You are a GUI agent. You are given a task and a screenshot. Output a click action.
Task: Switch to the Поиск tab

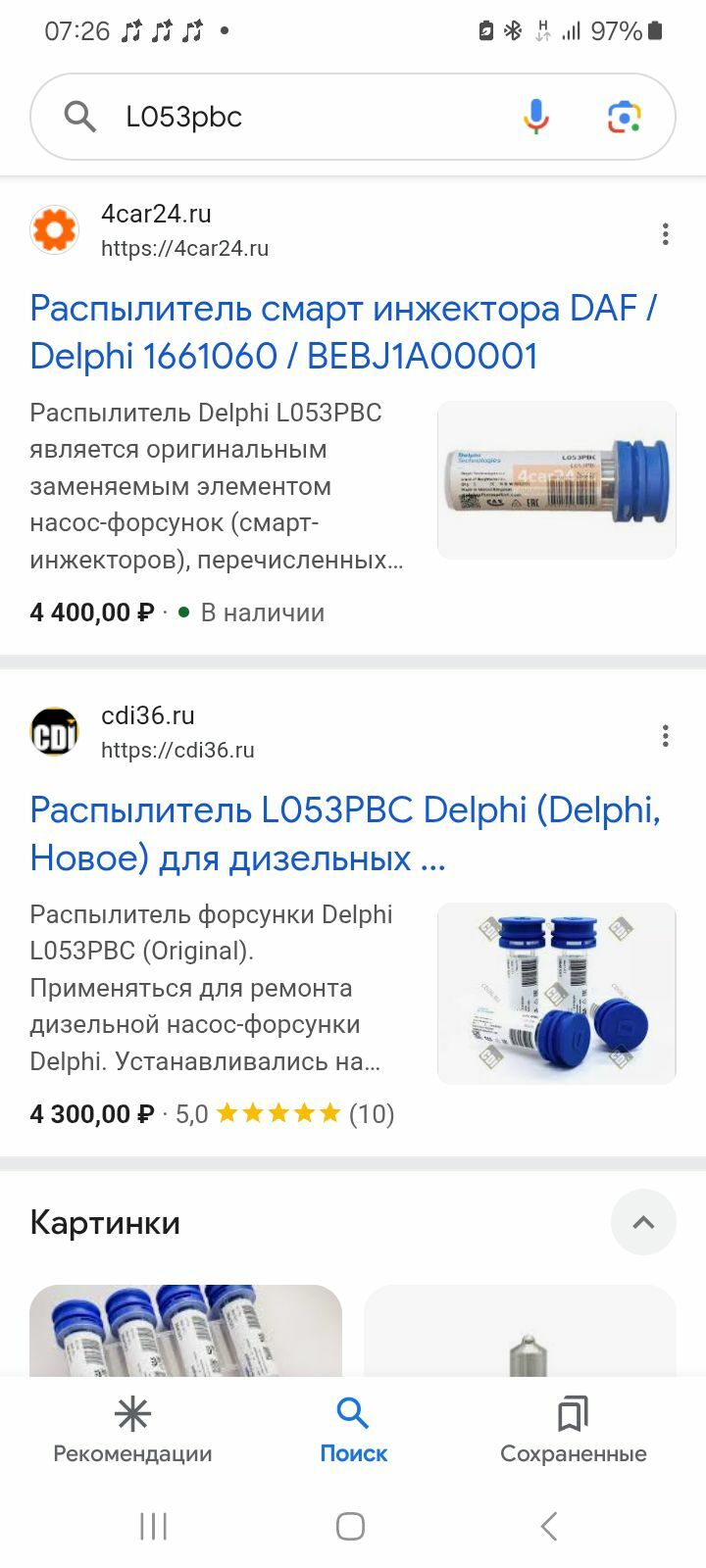[352, 1431]
